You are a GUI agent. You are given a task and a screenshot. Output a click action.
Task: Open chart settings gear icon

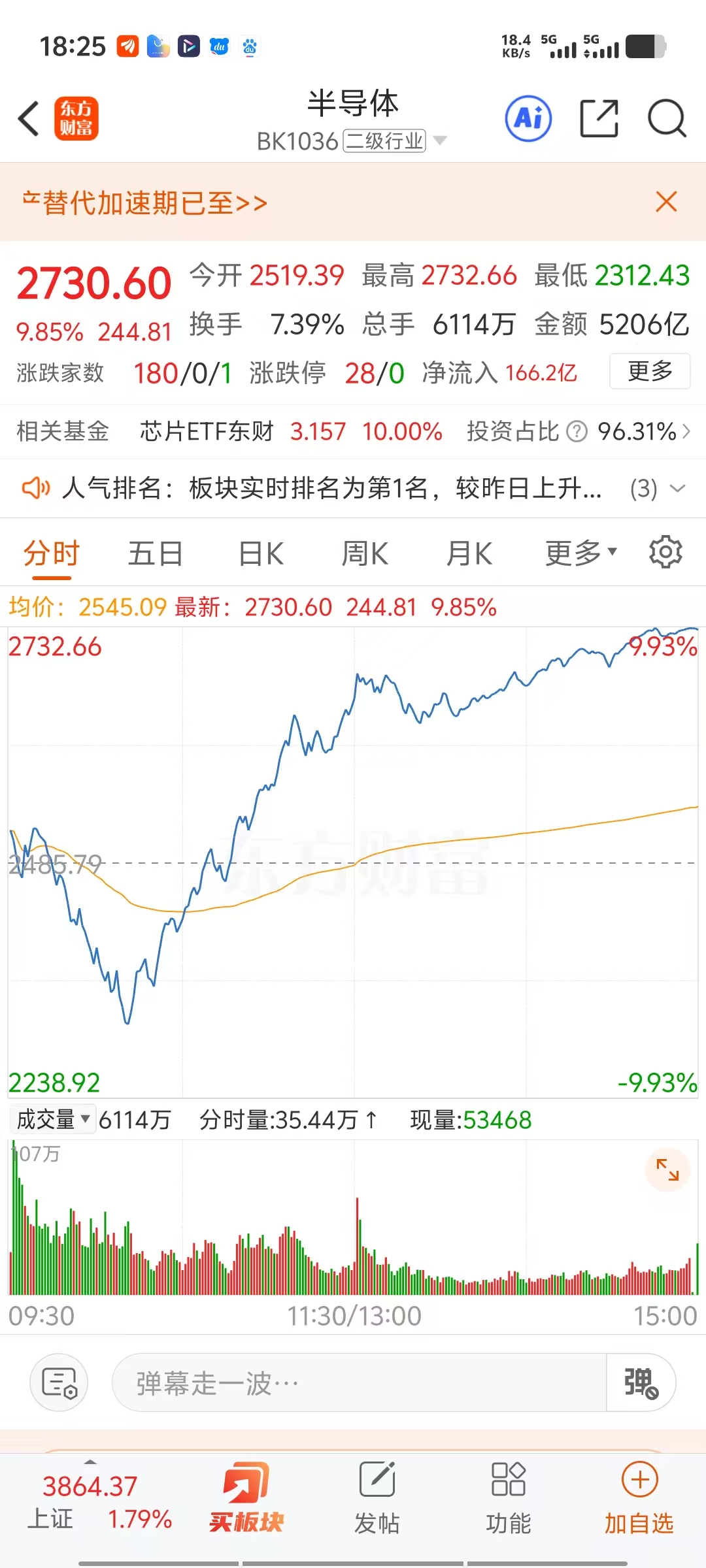665,552
